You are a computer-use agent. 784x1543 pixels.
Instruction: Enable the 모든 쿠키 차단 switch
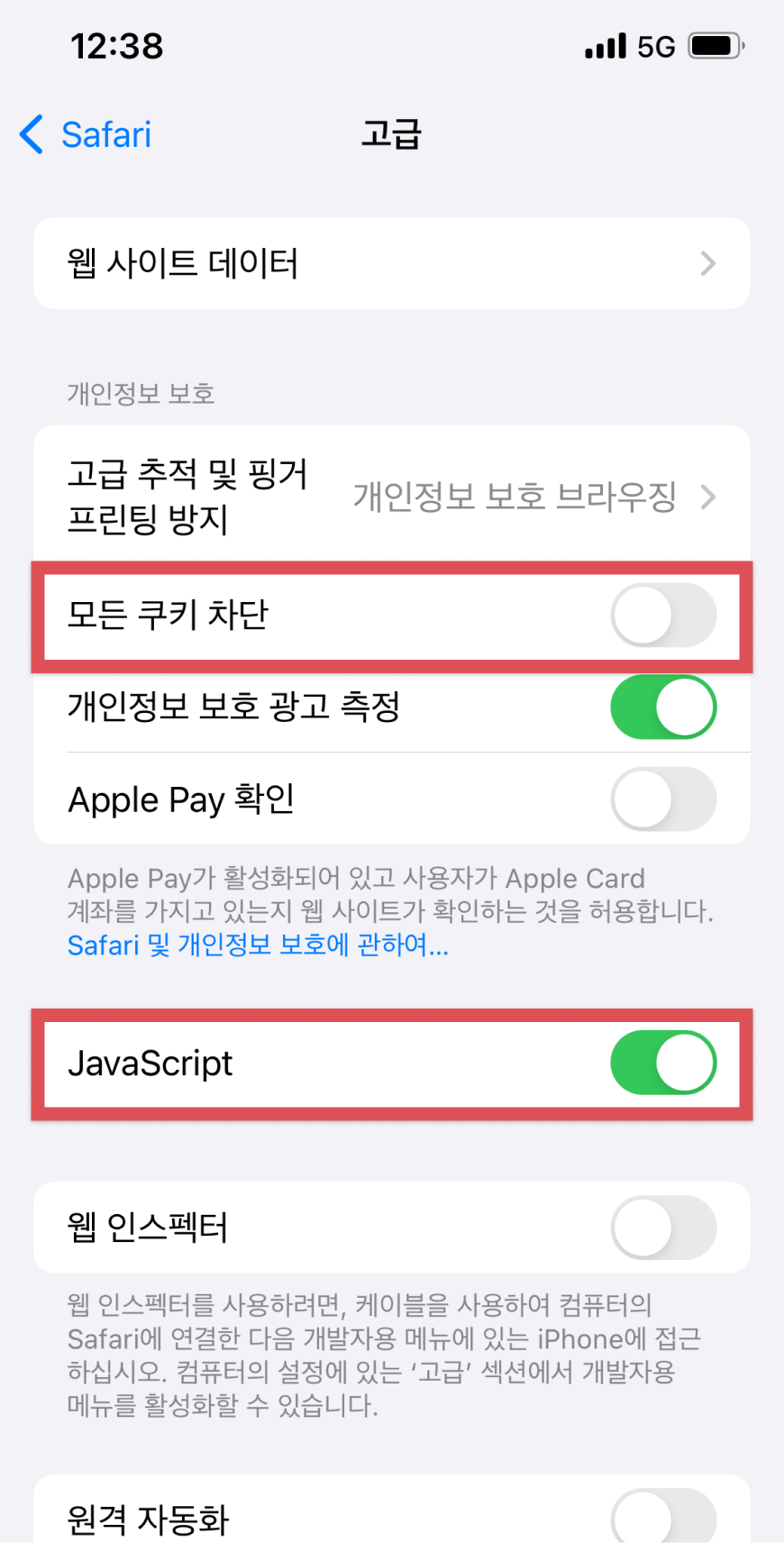663,616
